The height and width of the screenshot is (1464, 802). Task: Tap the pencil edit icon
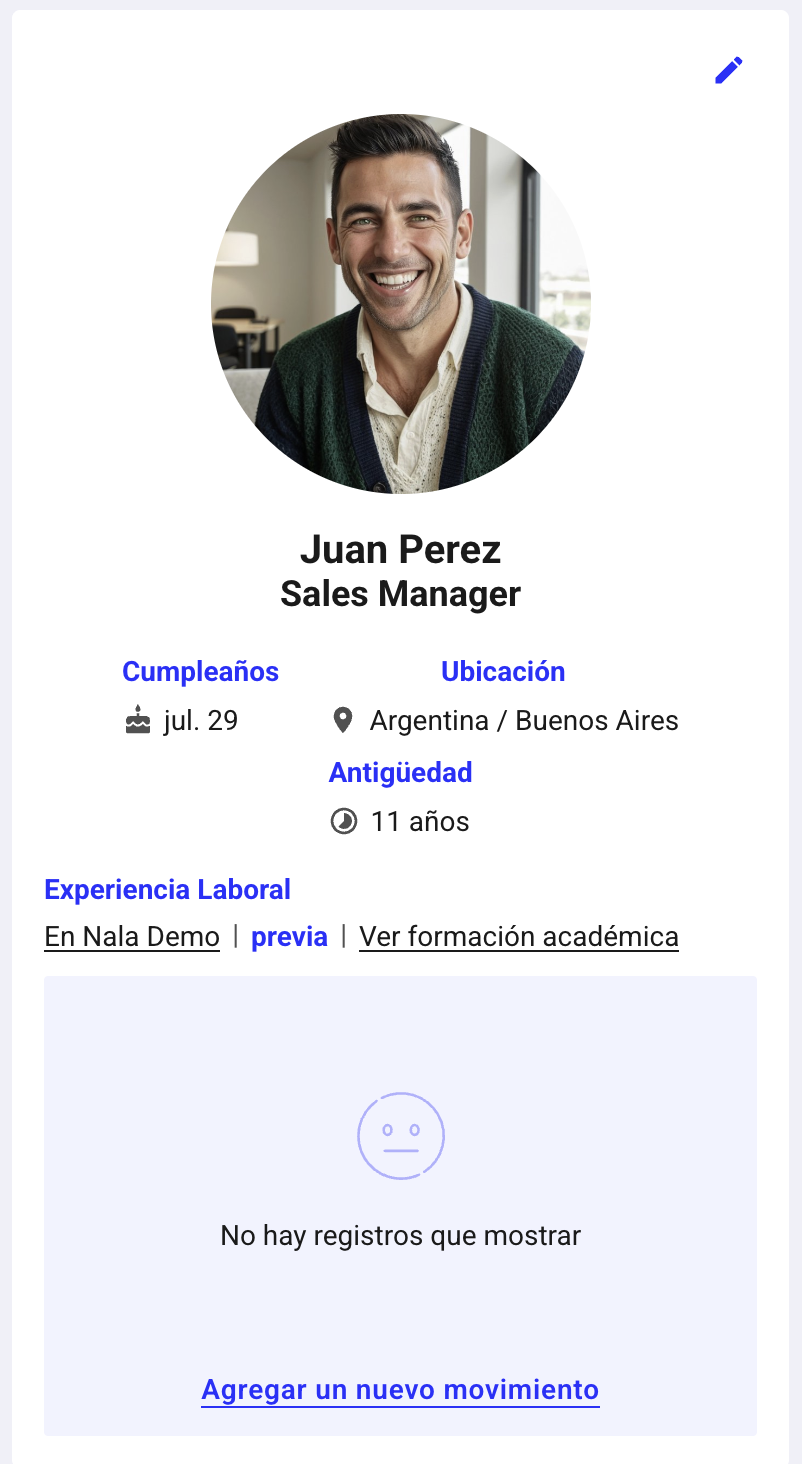(729, 71)
